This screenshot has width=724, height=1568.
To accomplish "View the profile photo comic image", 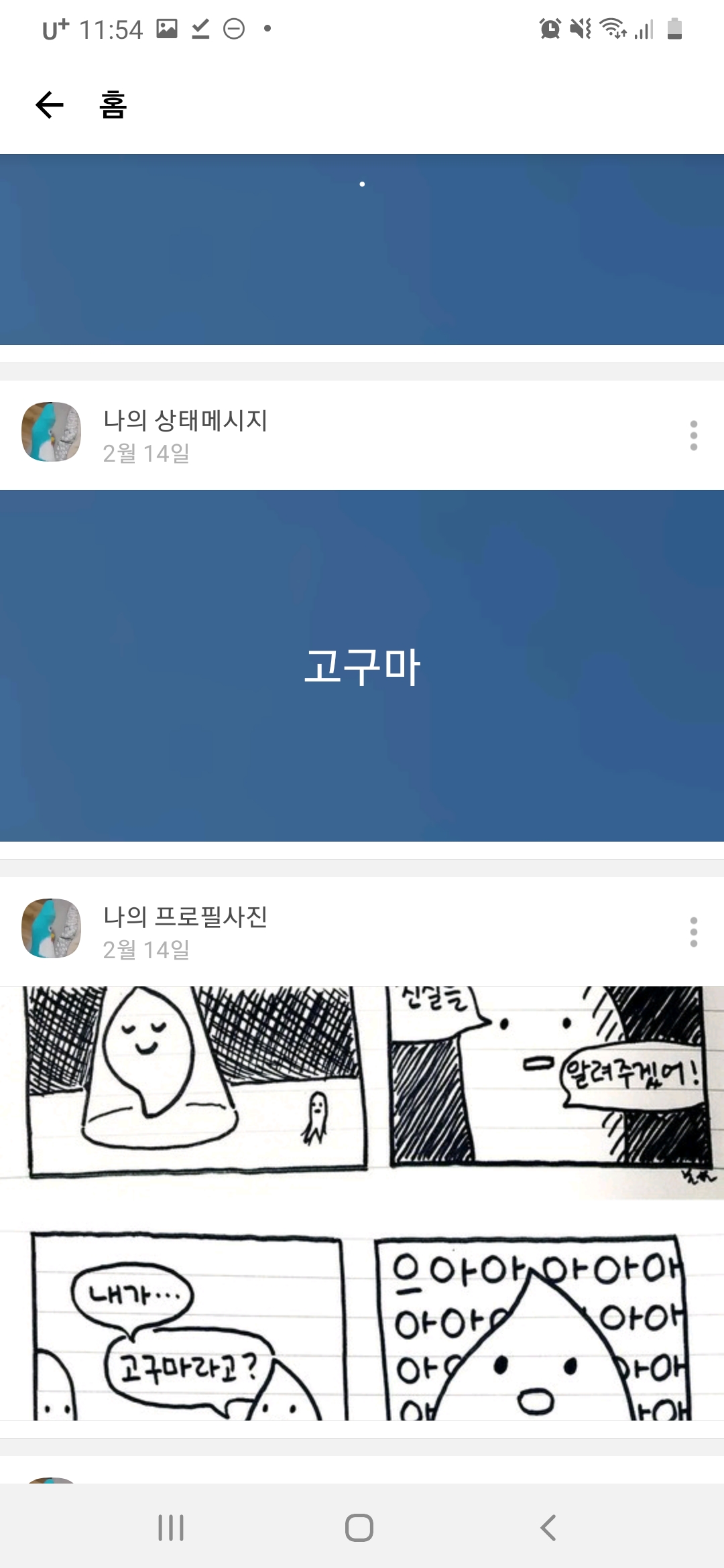I will point(362,1202).
